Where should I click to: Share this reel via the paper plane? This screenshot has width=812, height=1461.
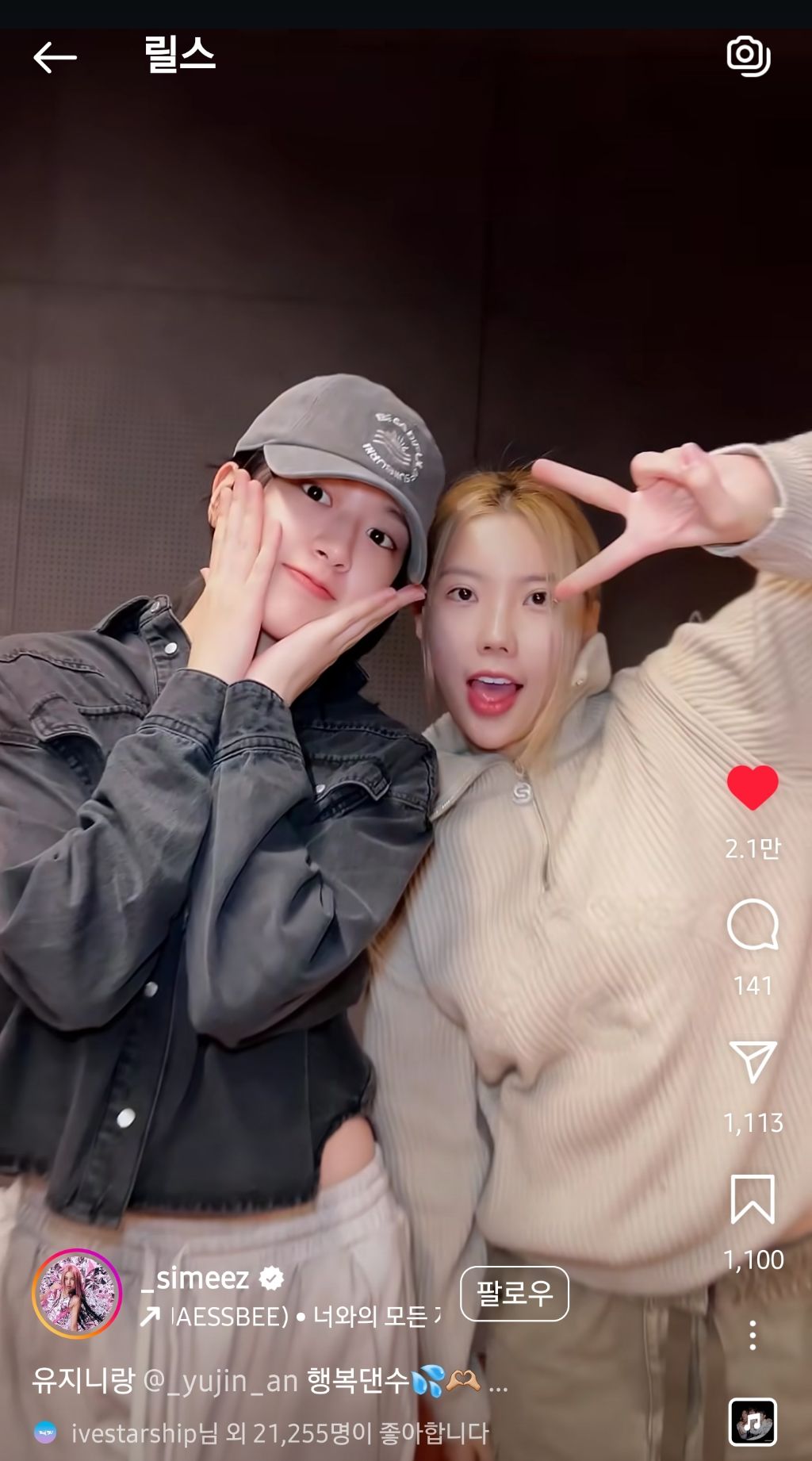tap(753, 1061)
